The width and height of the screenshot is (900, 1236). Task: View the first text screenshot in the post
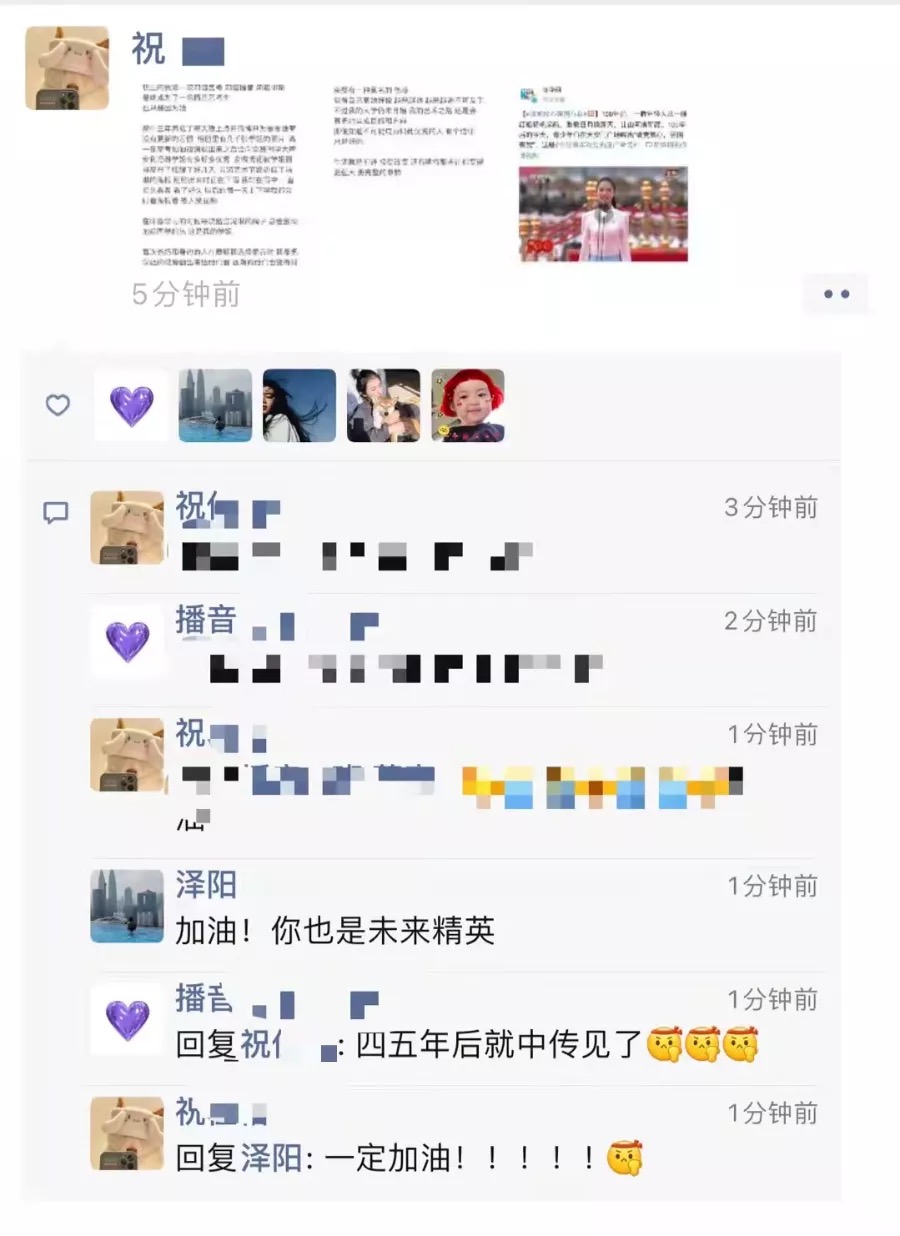point(222,175)
